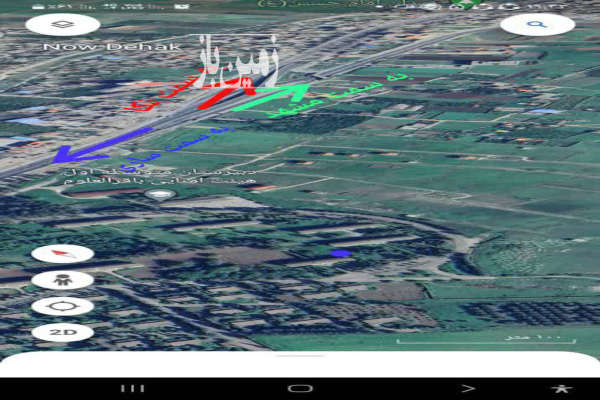Viewport: 600px width, 400px height.
Task: Go to the home screen
Action: click(299, 388)
